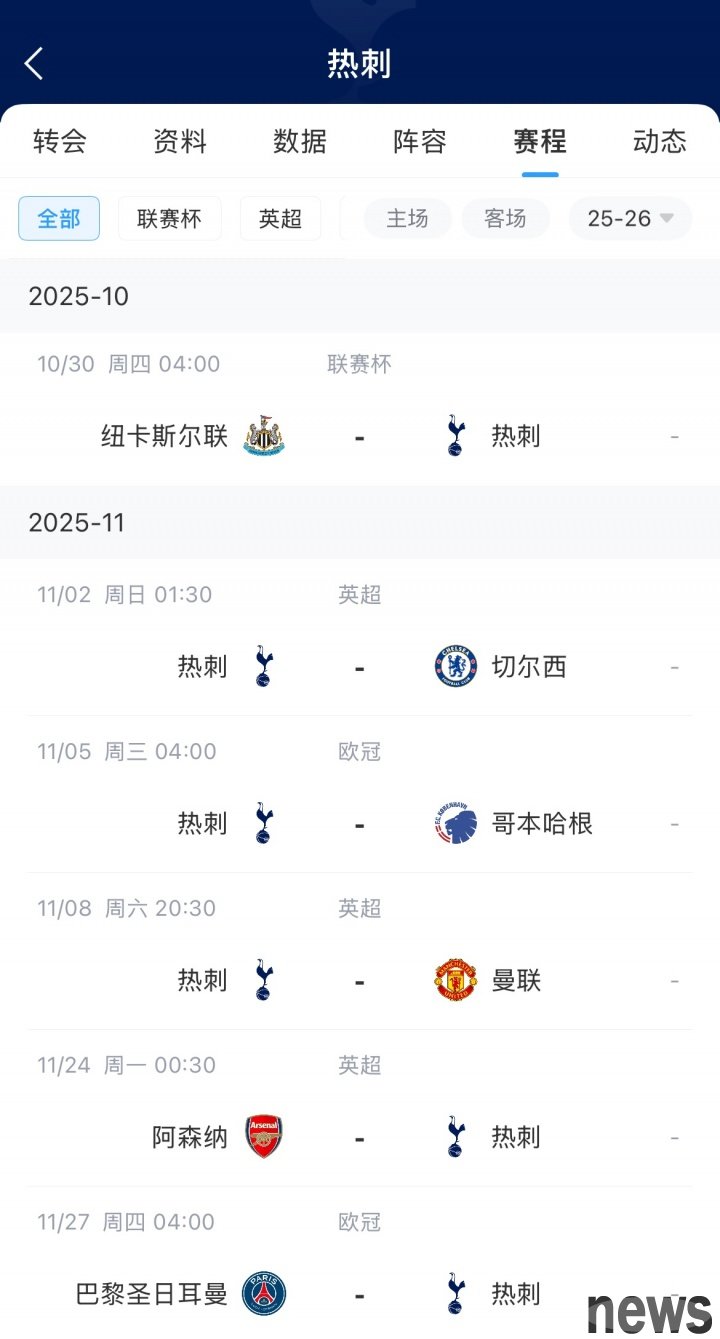Open the 热刺 vs 曼联 match
The image size is (720, 1339).
tap(360, 981)
